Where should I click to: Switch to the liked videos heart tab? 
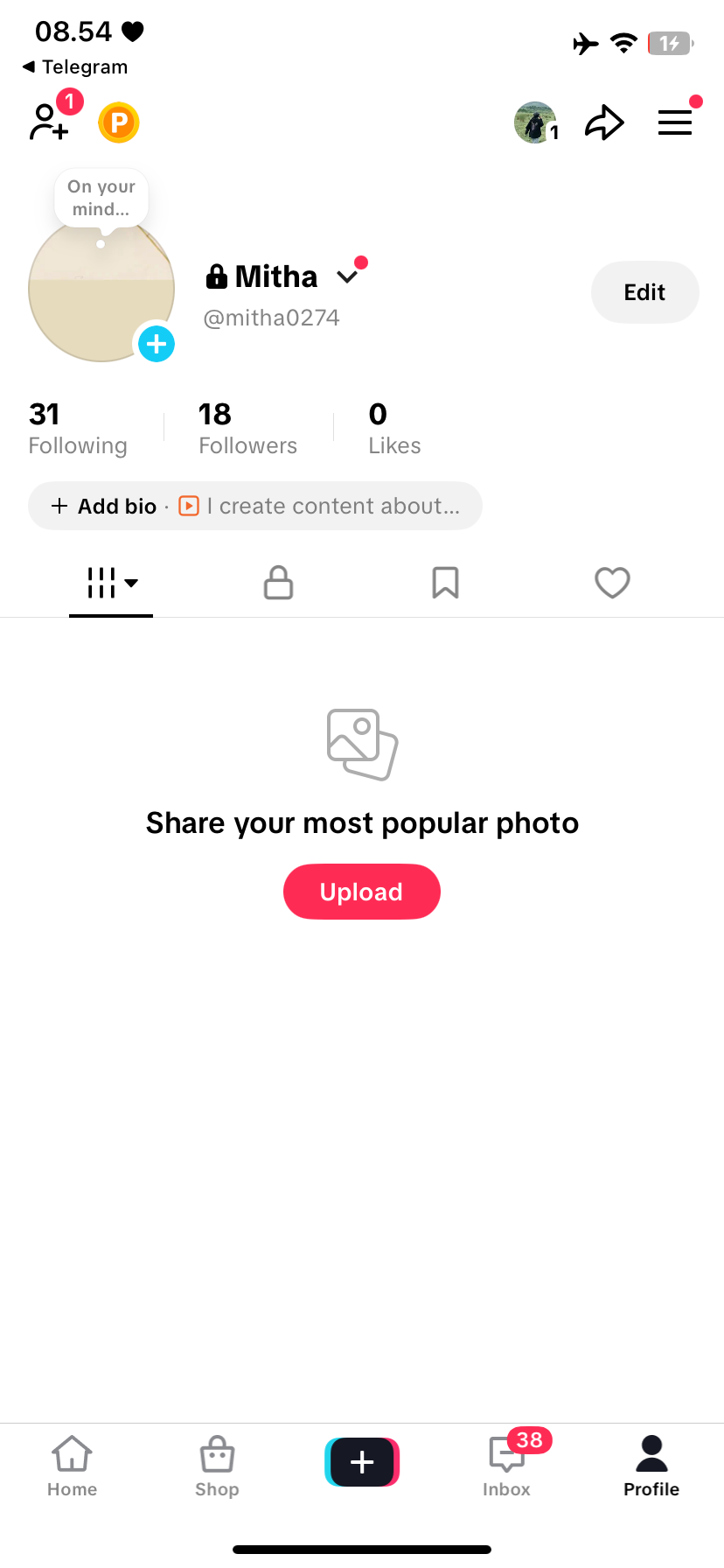[612, 583]
